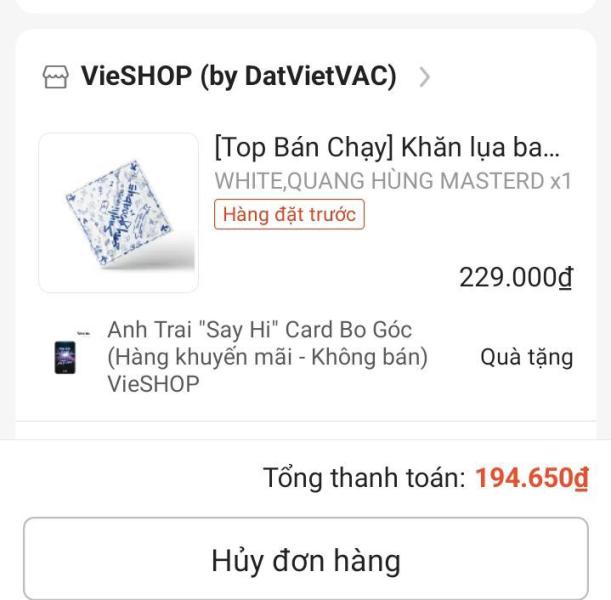The image size is (611, 600).
Task: Open the VieSHOP (by DatVietVAC) store page
Action: 238,76
